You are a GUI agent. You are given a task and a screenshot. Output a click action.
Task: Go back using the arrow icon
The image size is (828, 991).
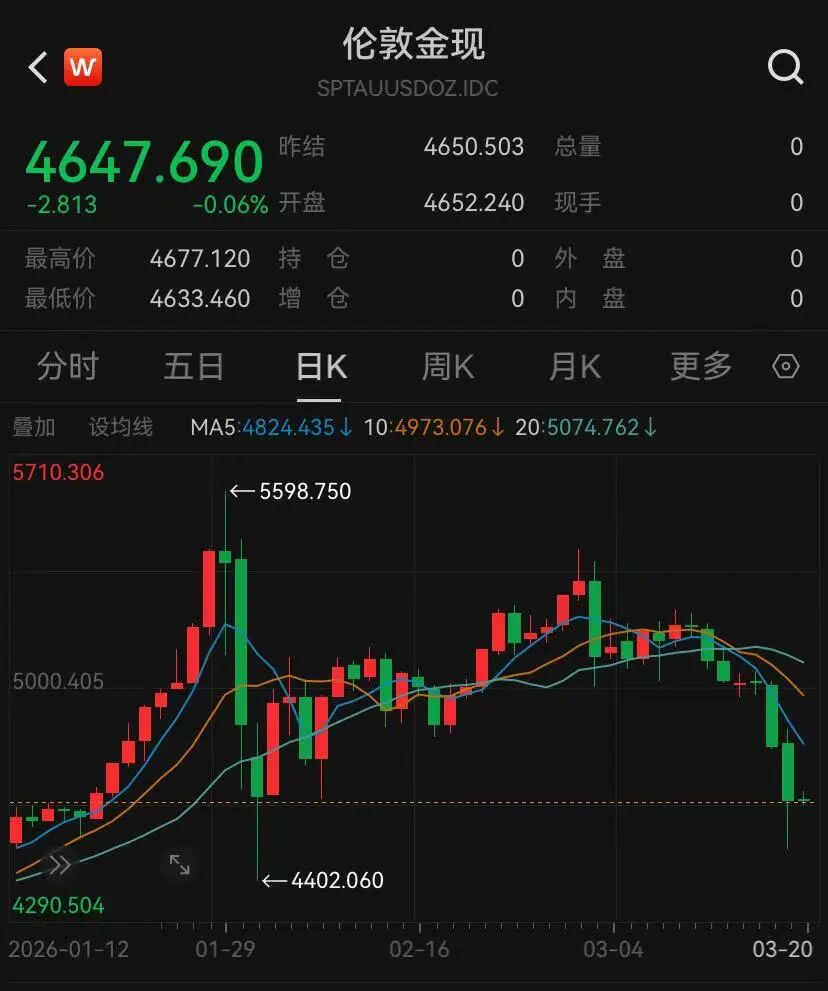38,68
